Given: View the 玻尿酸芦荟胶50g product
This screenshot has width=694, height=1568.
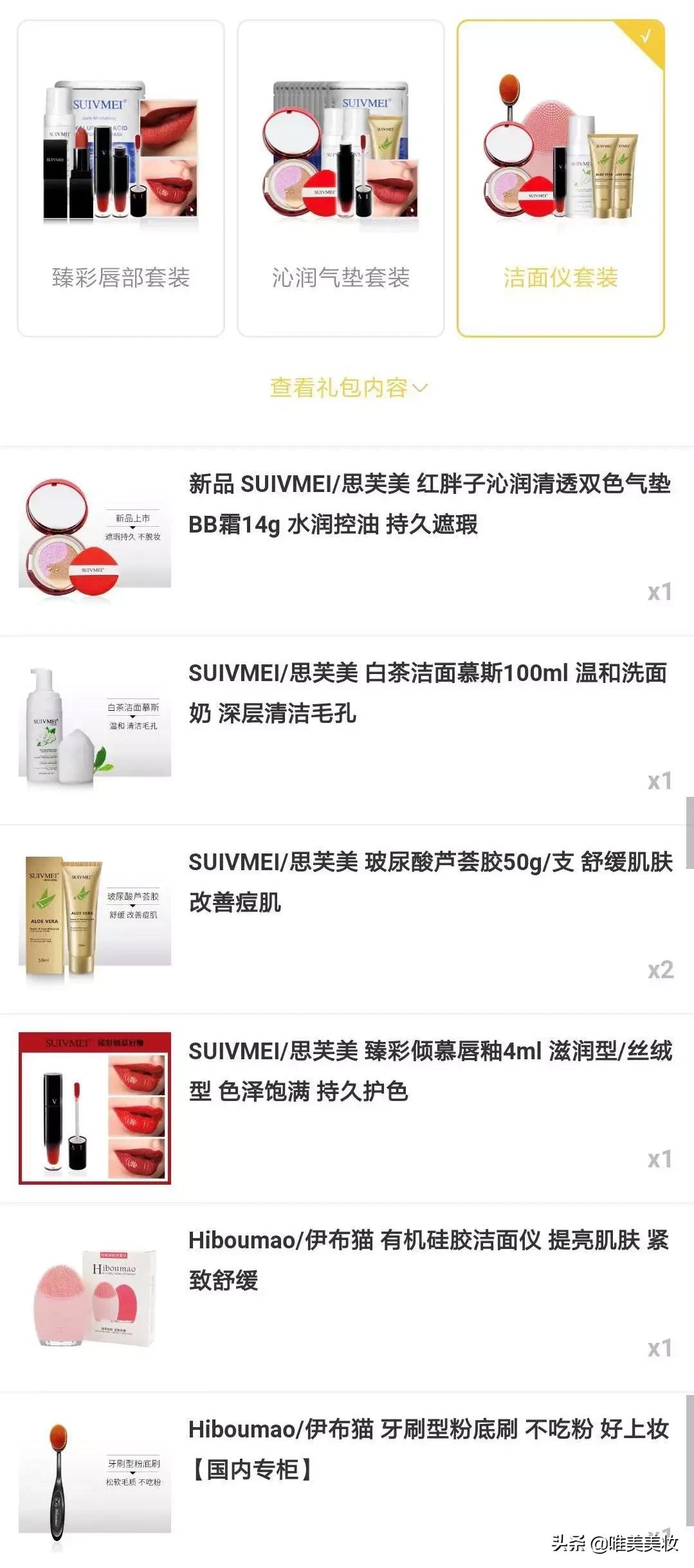Looking at the screenshot, I should tap(428, 882).
